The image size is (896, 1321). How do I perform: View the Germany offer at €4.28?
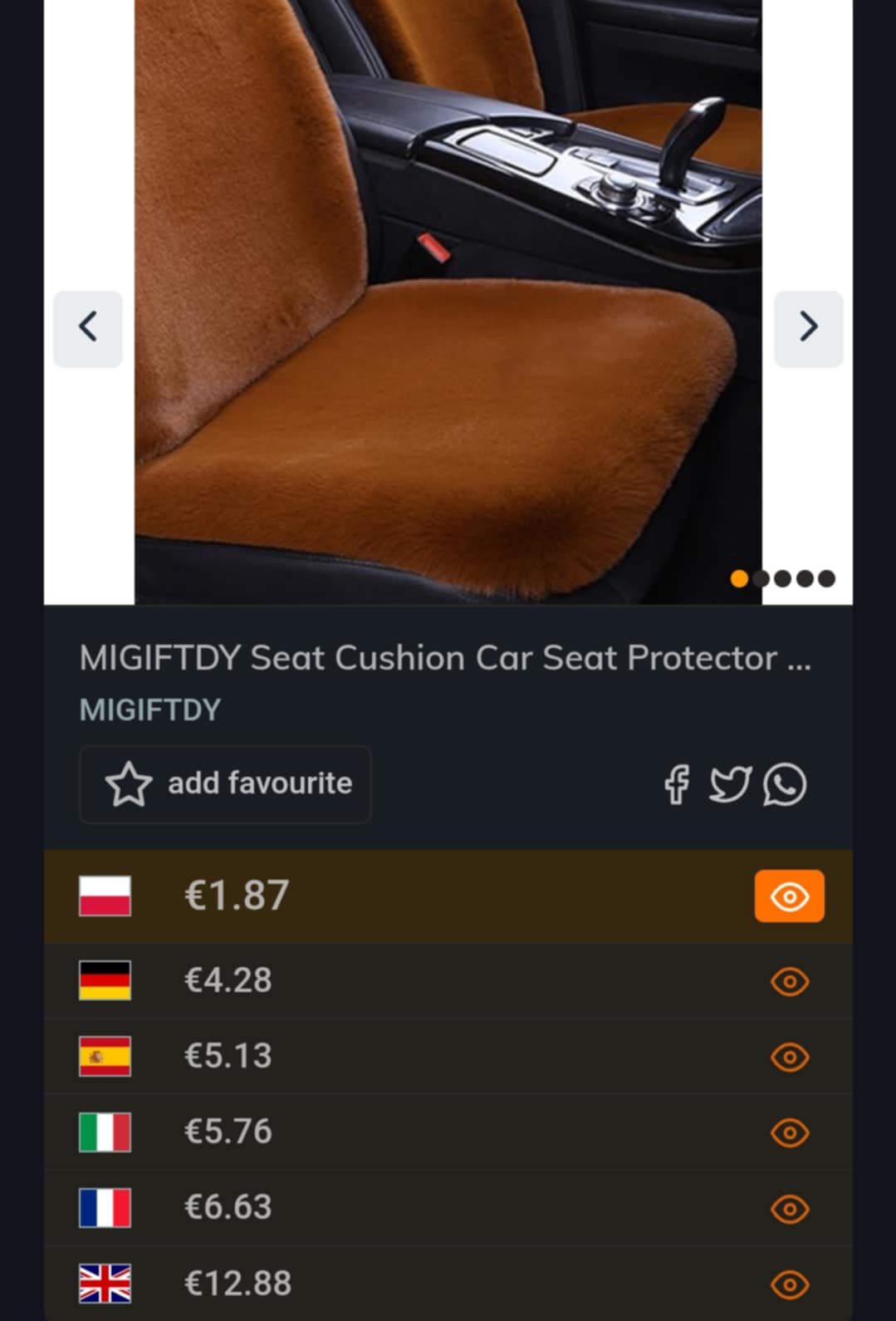pyautogui.click(x=789, y=981)
